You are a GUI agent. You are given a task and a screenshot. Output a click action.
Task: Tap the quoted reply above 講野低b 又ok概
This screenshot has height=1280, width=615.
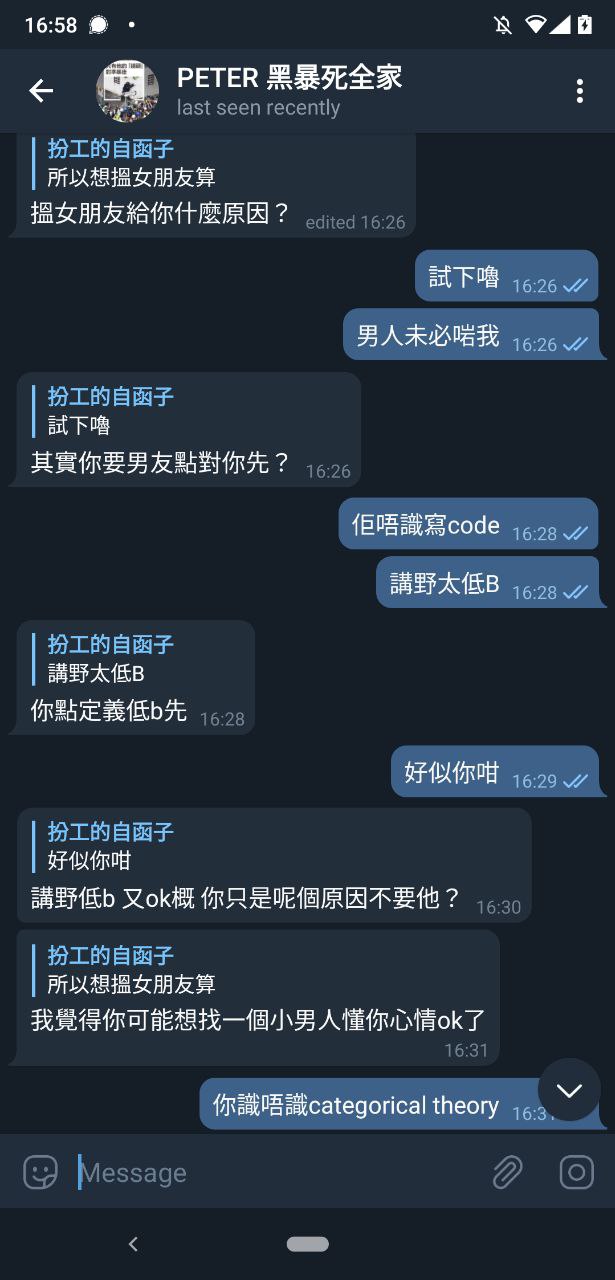[x=110, y=846]
